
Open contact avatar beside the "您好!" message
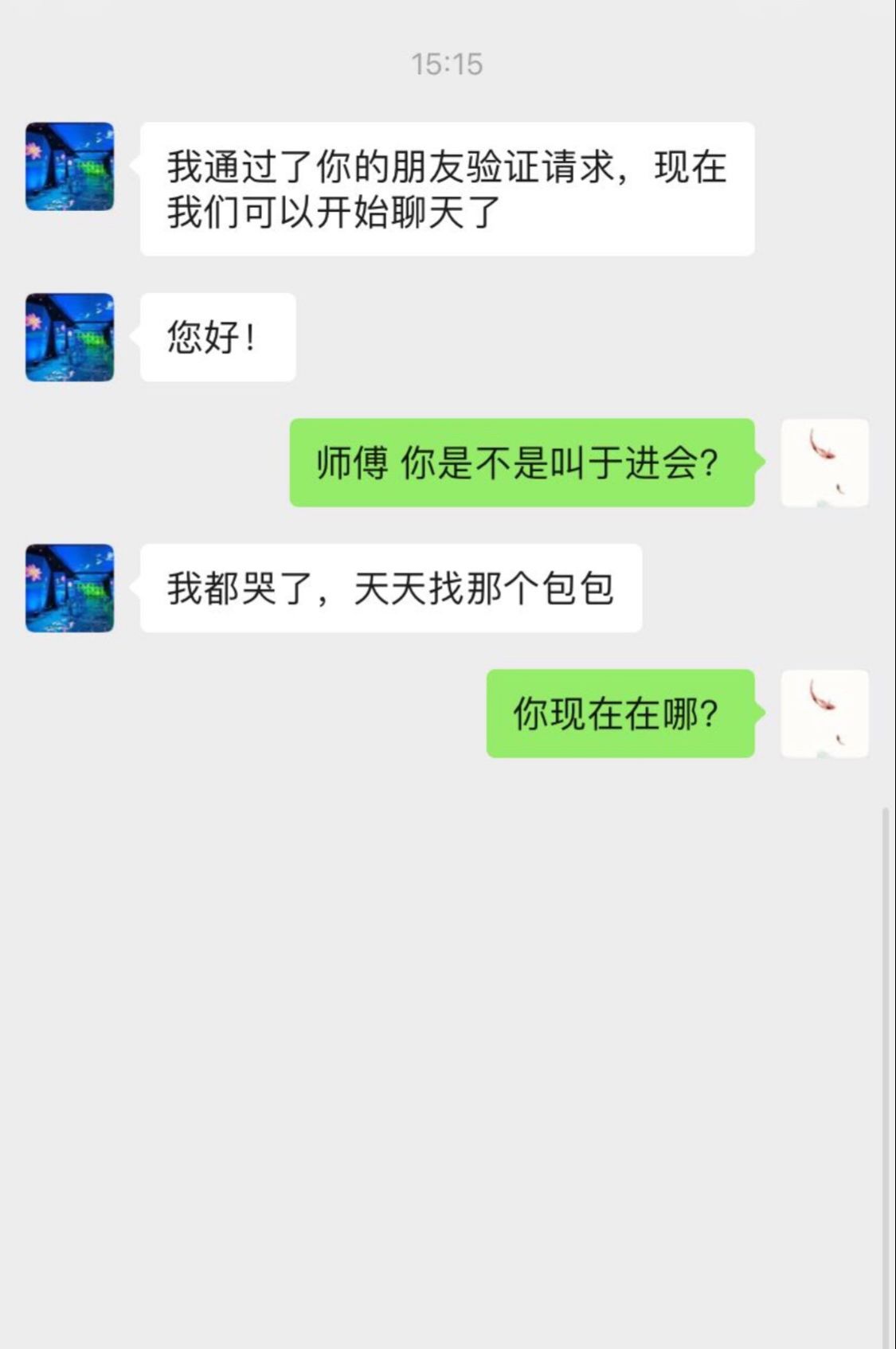[70, 337]
